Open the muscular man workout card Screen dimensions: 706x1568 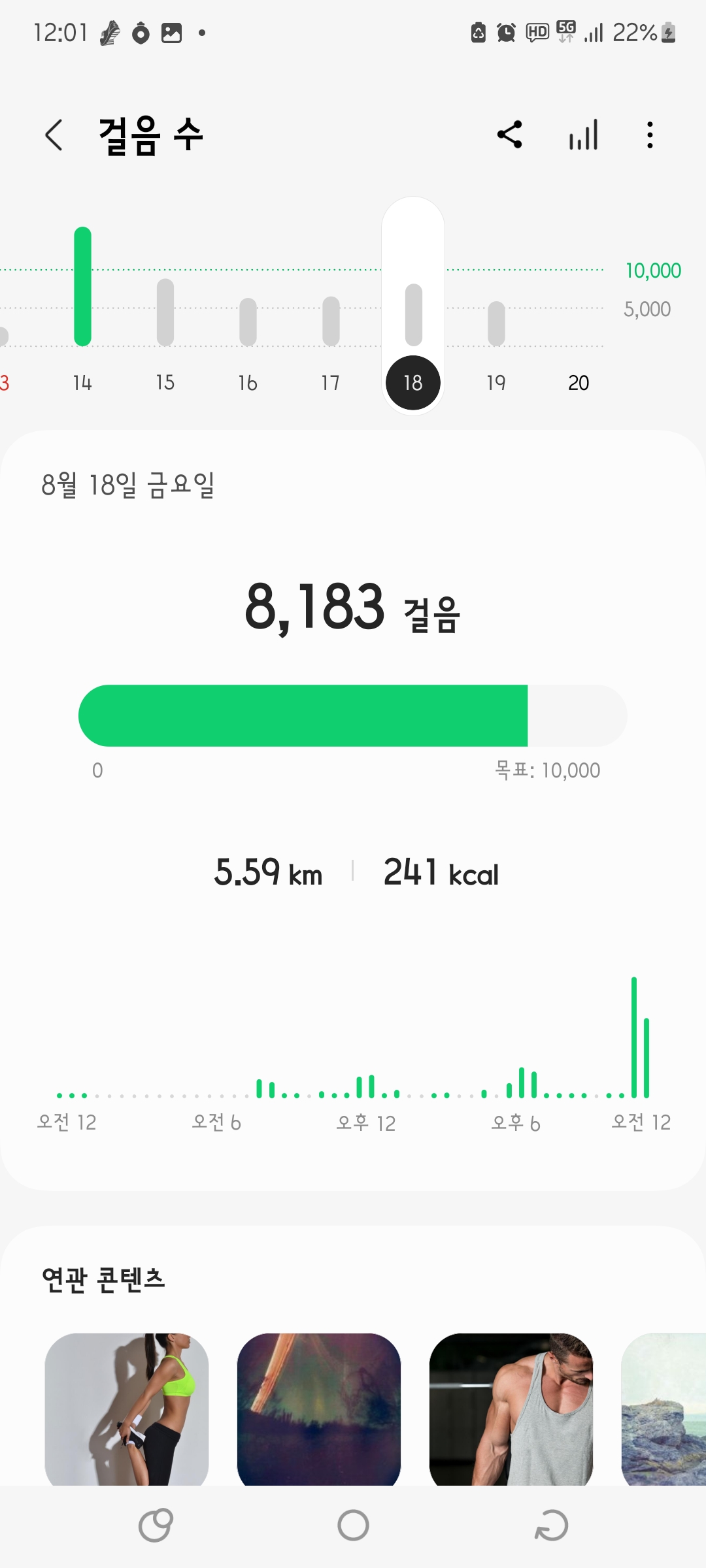[511, 1409]
